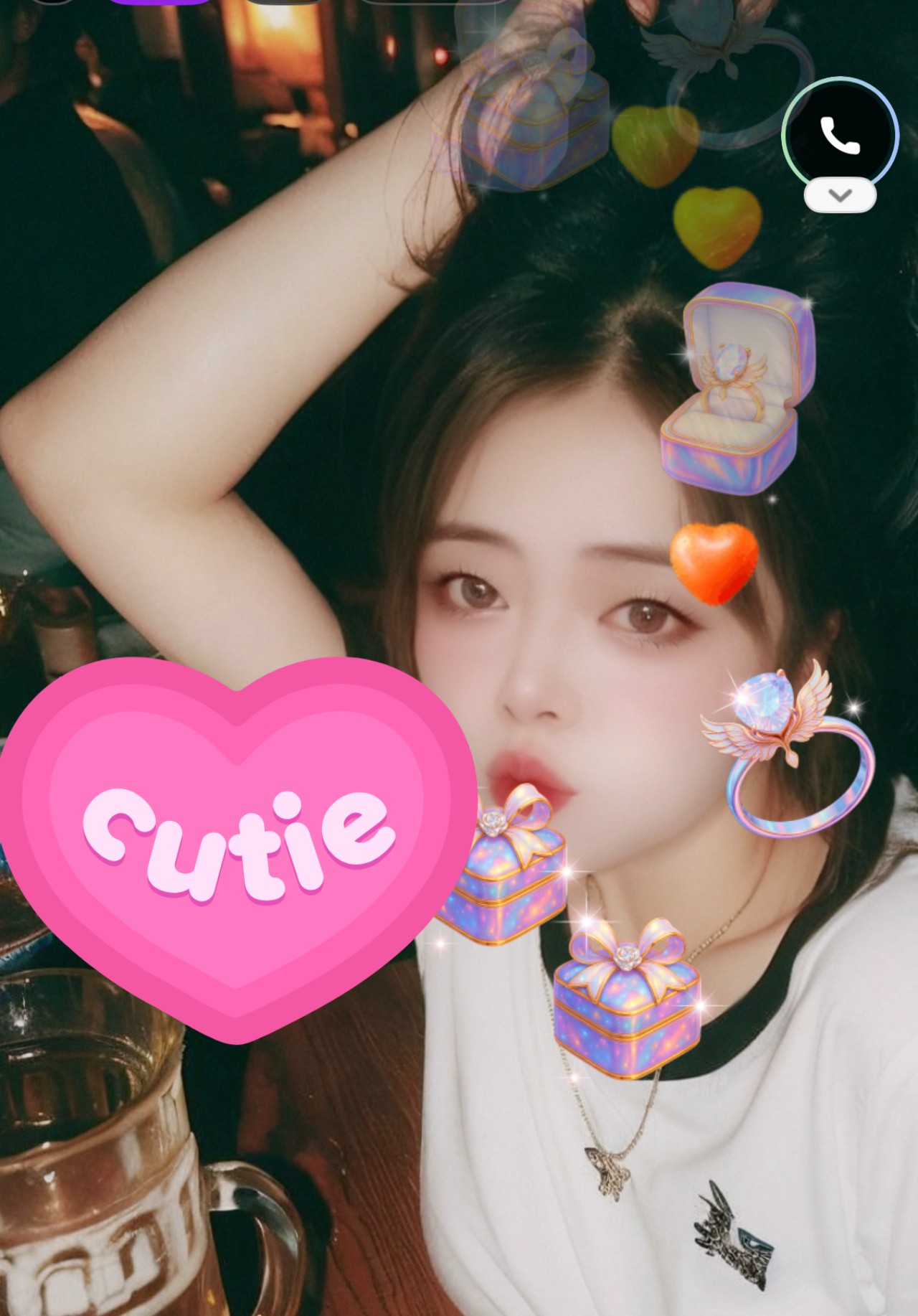Open the floating phone call bubble

tap(839, 134)
